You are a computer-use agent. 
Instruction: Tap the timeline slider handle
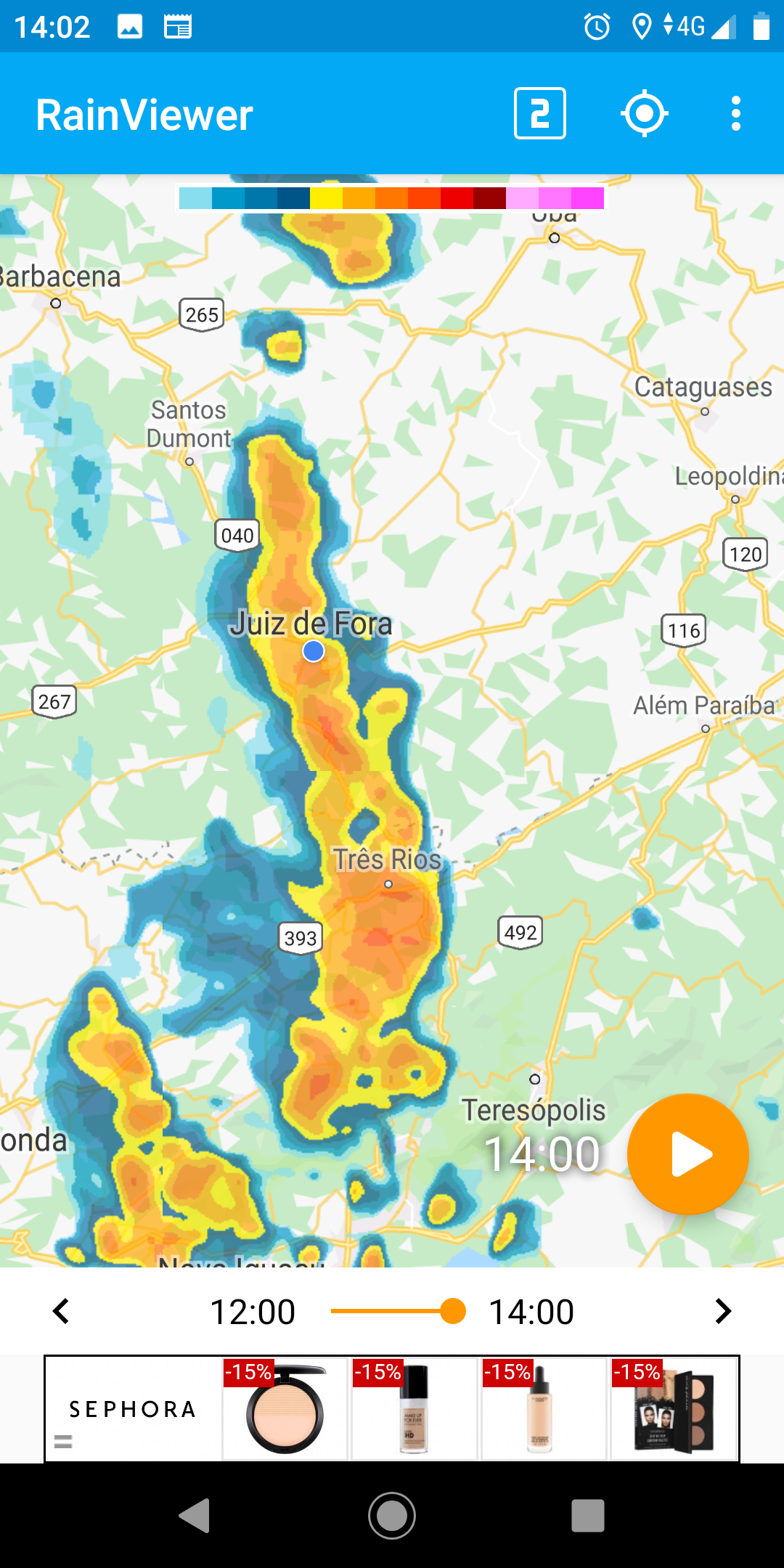[453, 1311]
